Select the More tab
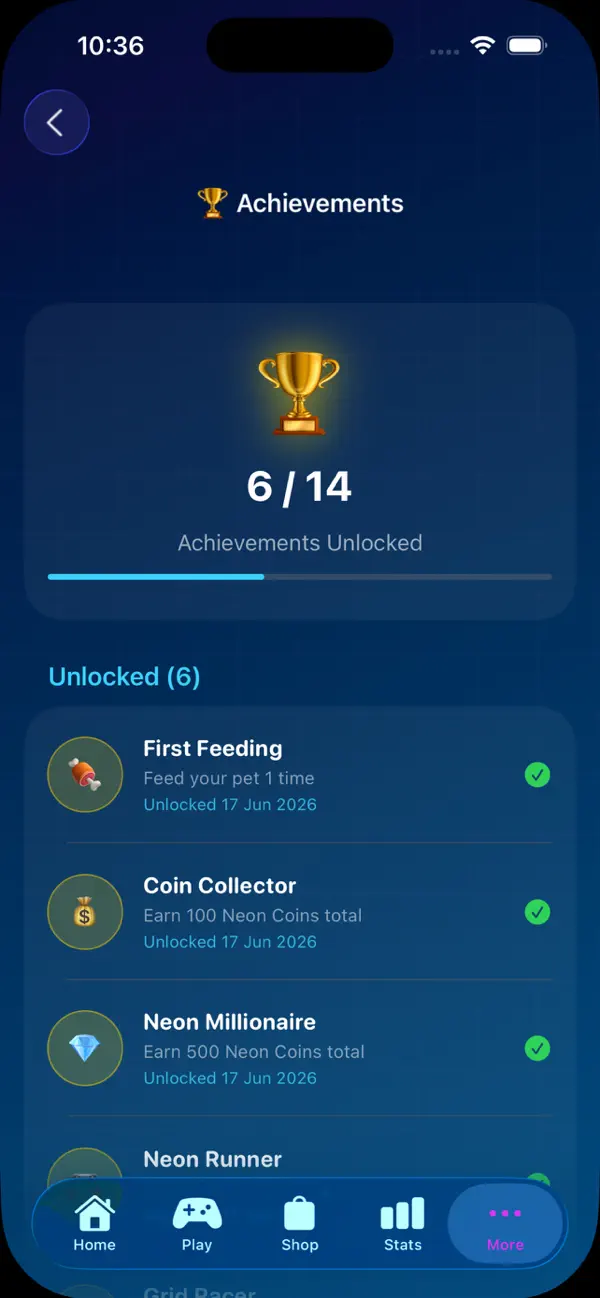The width and height of the screenshot is (600, 1298). click(x=505, y=1224)
